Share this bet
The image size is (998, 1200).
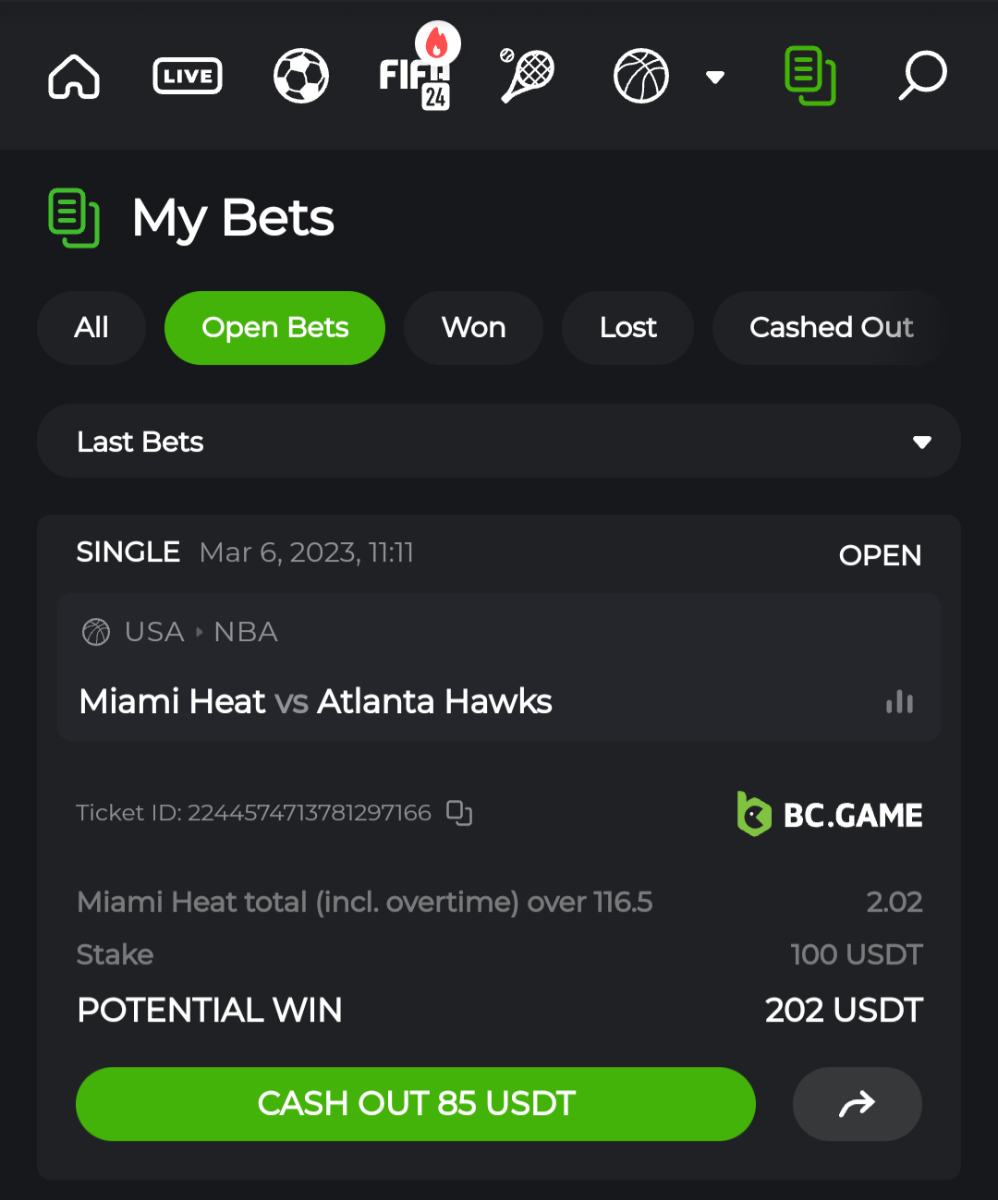click(x=857, y=1104)
